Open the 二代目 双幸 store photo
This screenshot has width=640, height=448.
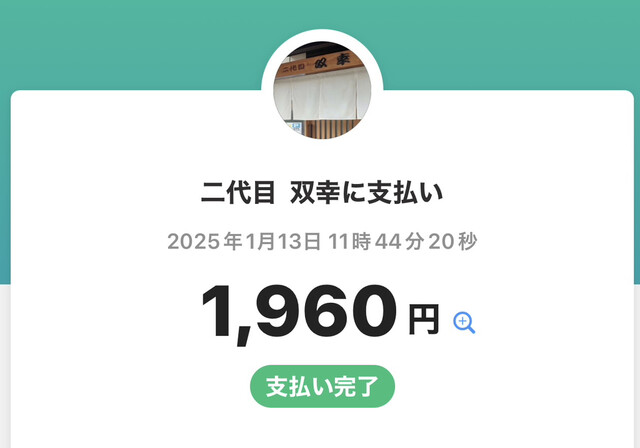coord(322,88)
